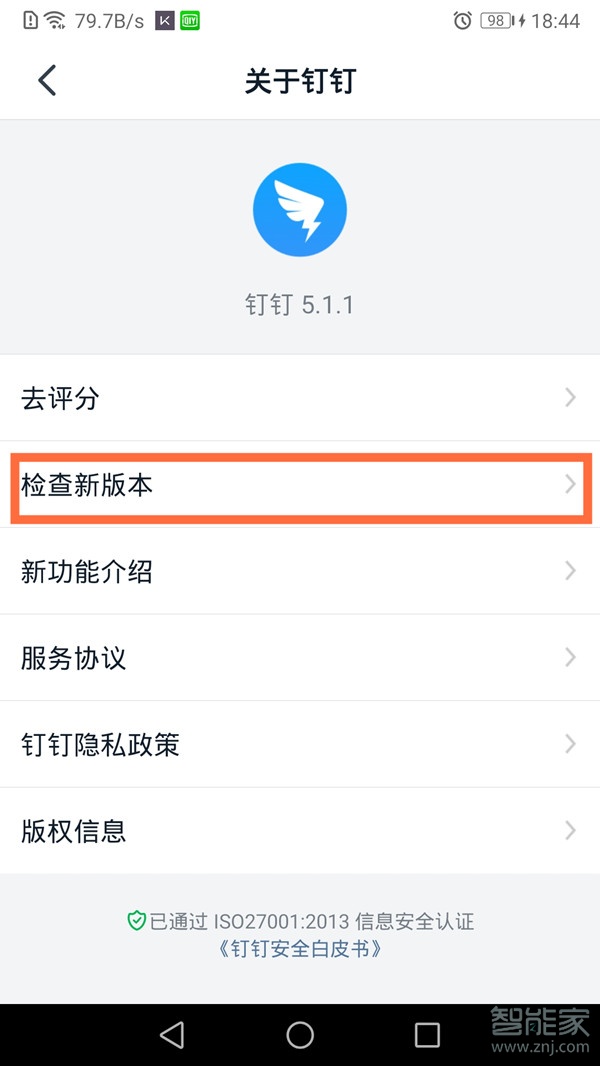Tap the system home button
Image resolution: width=600 pixels, height=1066 pixels.
300,1035
